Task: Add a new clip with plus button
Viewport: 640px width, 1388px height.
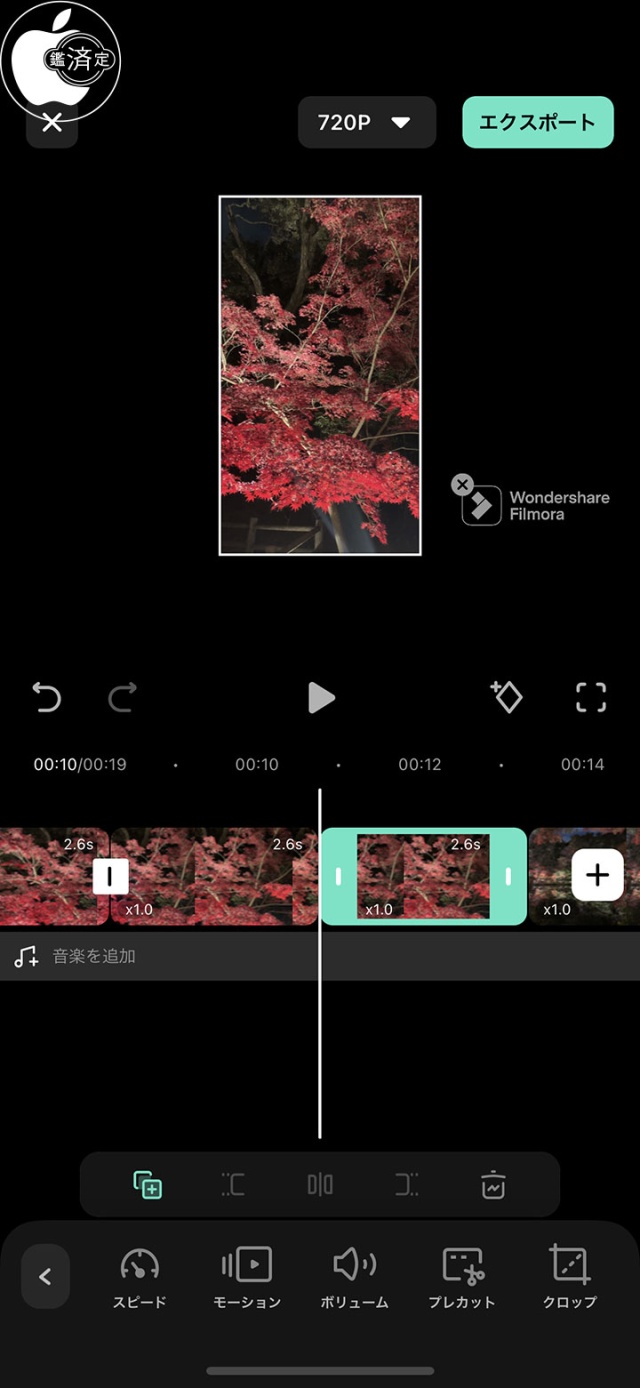Action: [597, 876]
